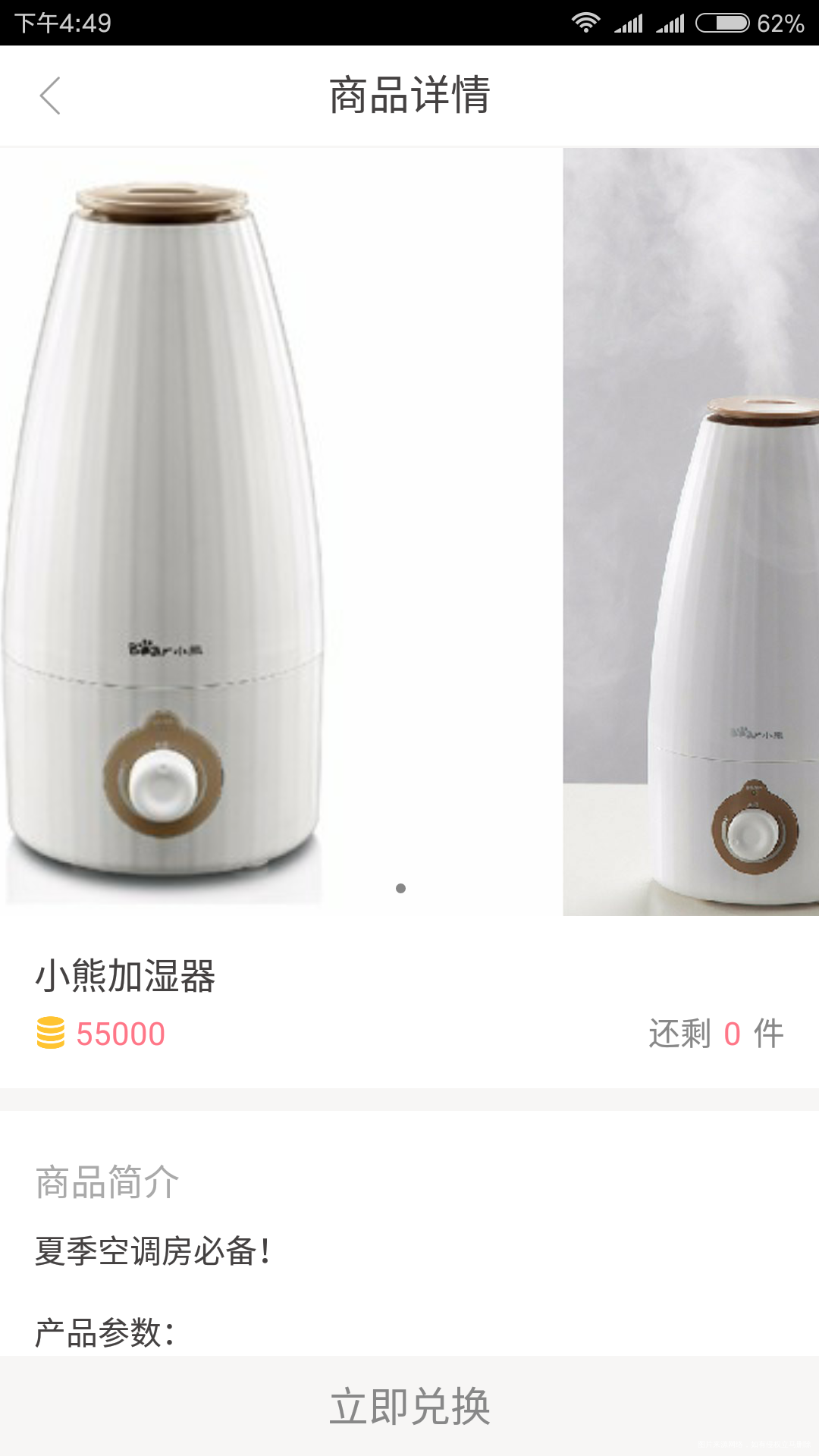Click the 62% battery percentage

click(781, 22)
